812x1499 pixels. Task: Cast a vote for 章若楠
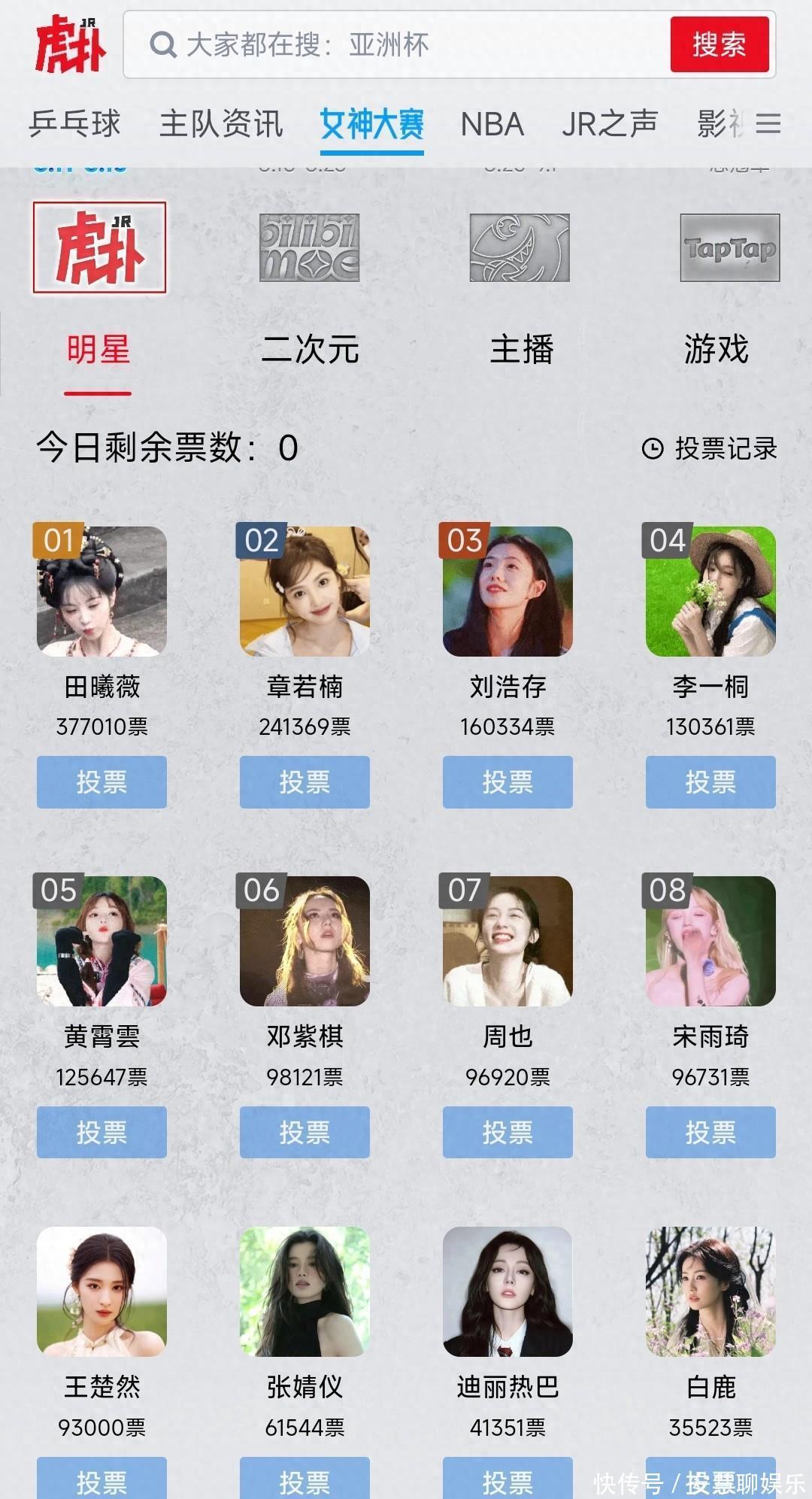[304, 782]
